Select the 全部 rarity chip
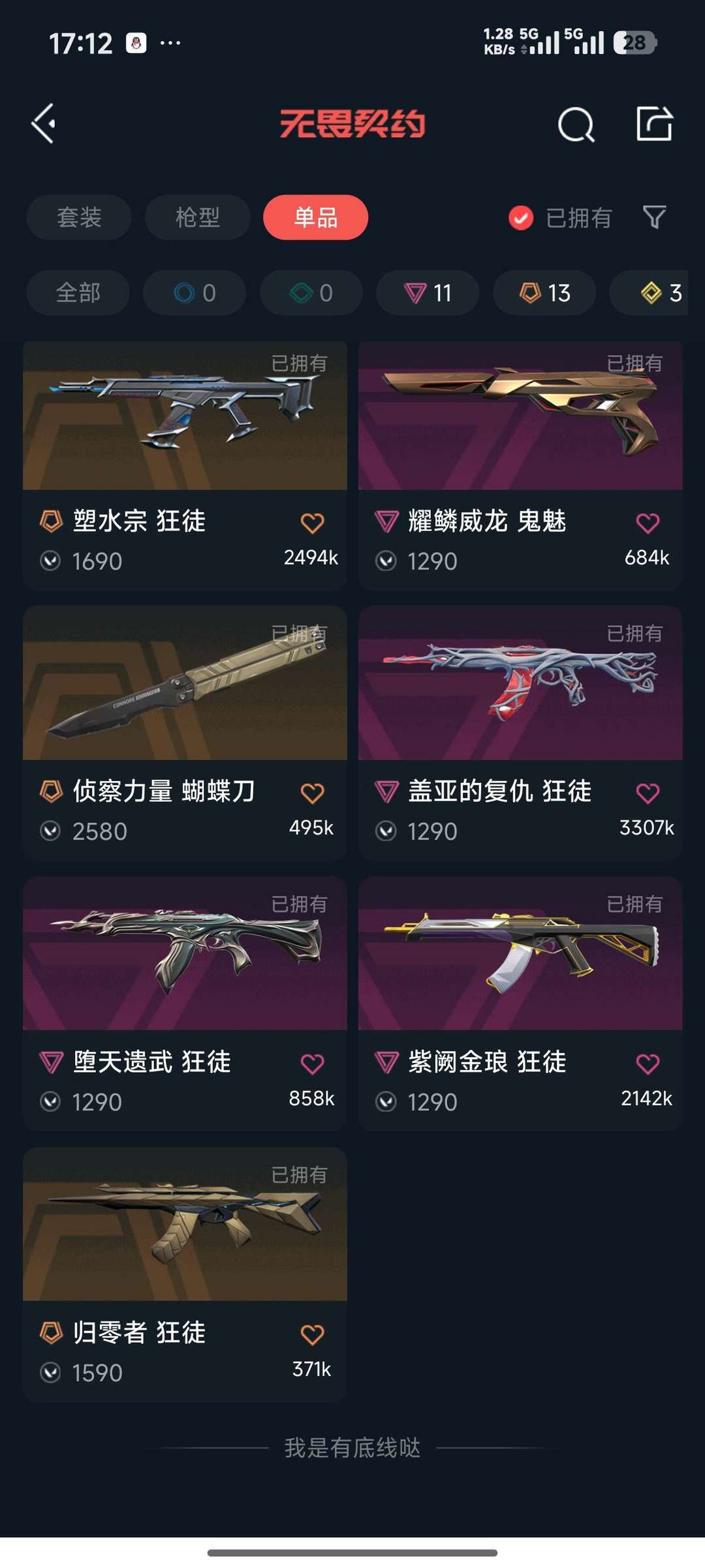 coord(78,292)
